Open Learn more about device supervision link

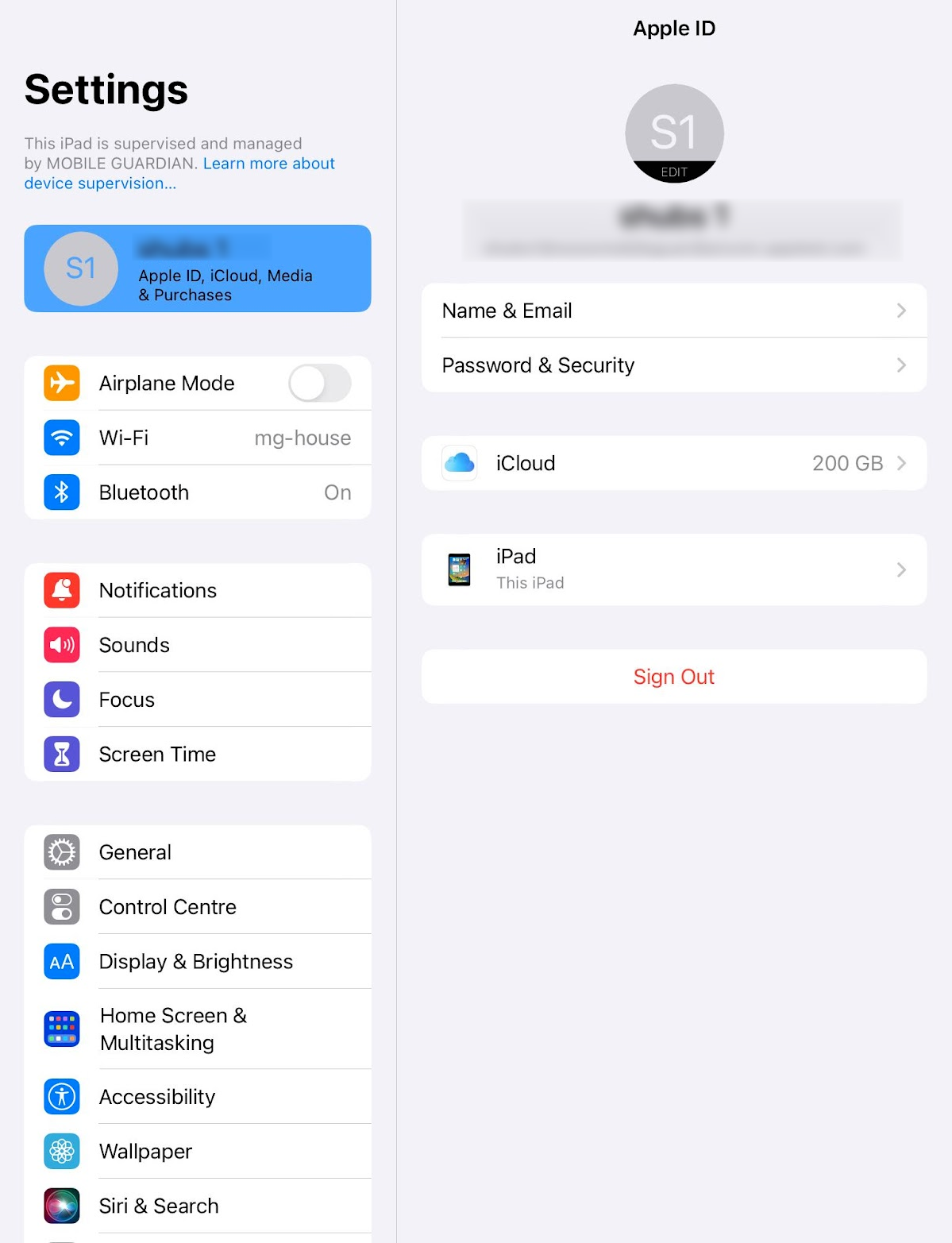pos(268,164)
